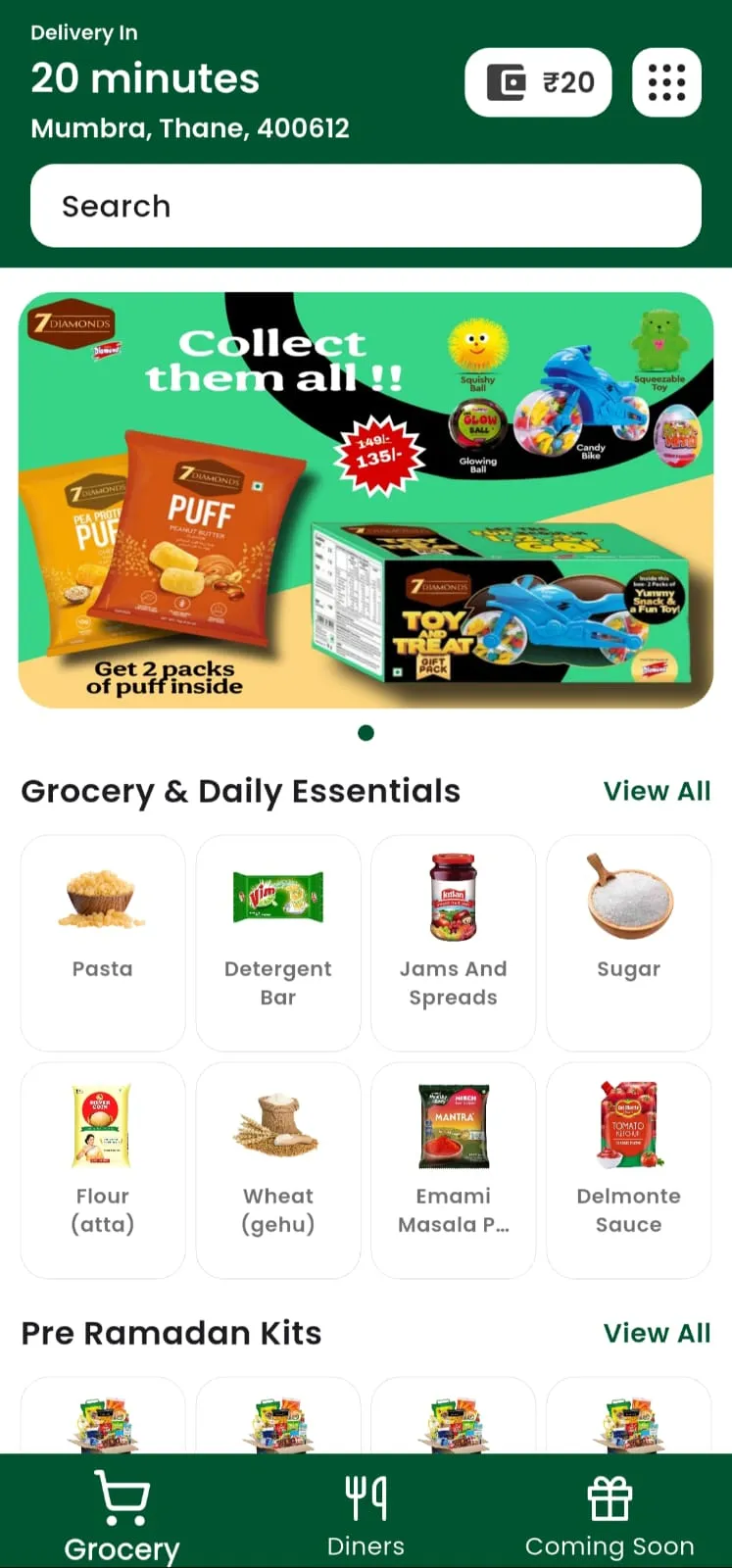Open Flour (atta) category
732x1568 pixels.
[103, 1170]
